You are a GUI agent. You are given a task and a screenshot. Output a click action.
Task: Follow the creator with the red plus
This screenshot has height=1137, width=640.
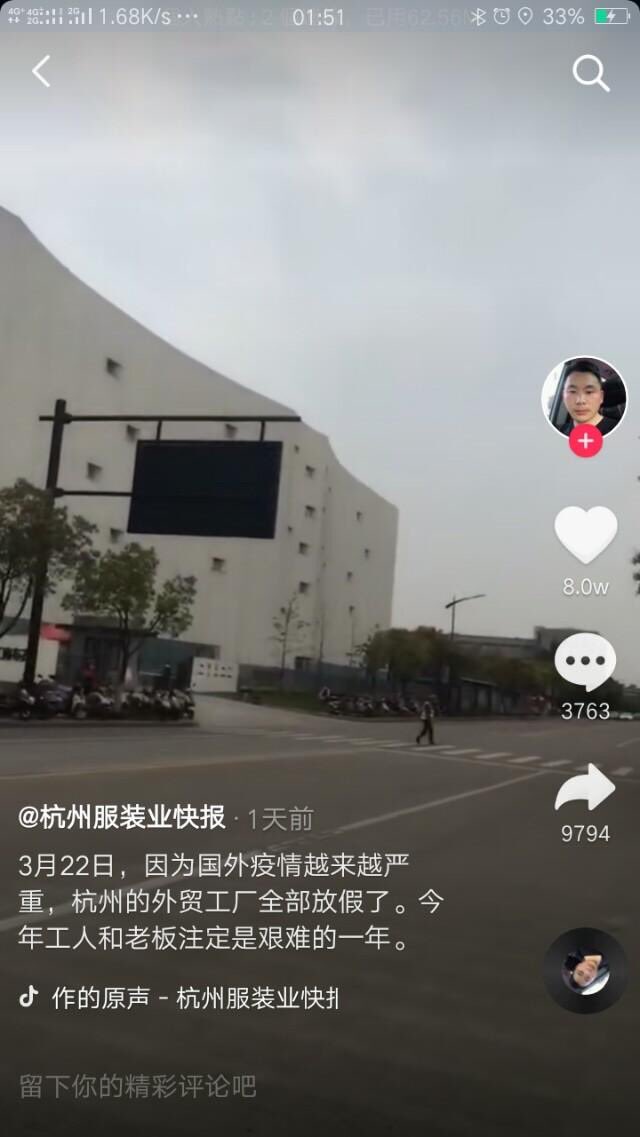pyautogui.click(x=586, y=441)
